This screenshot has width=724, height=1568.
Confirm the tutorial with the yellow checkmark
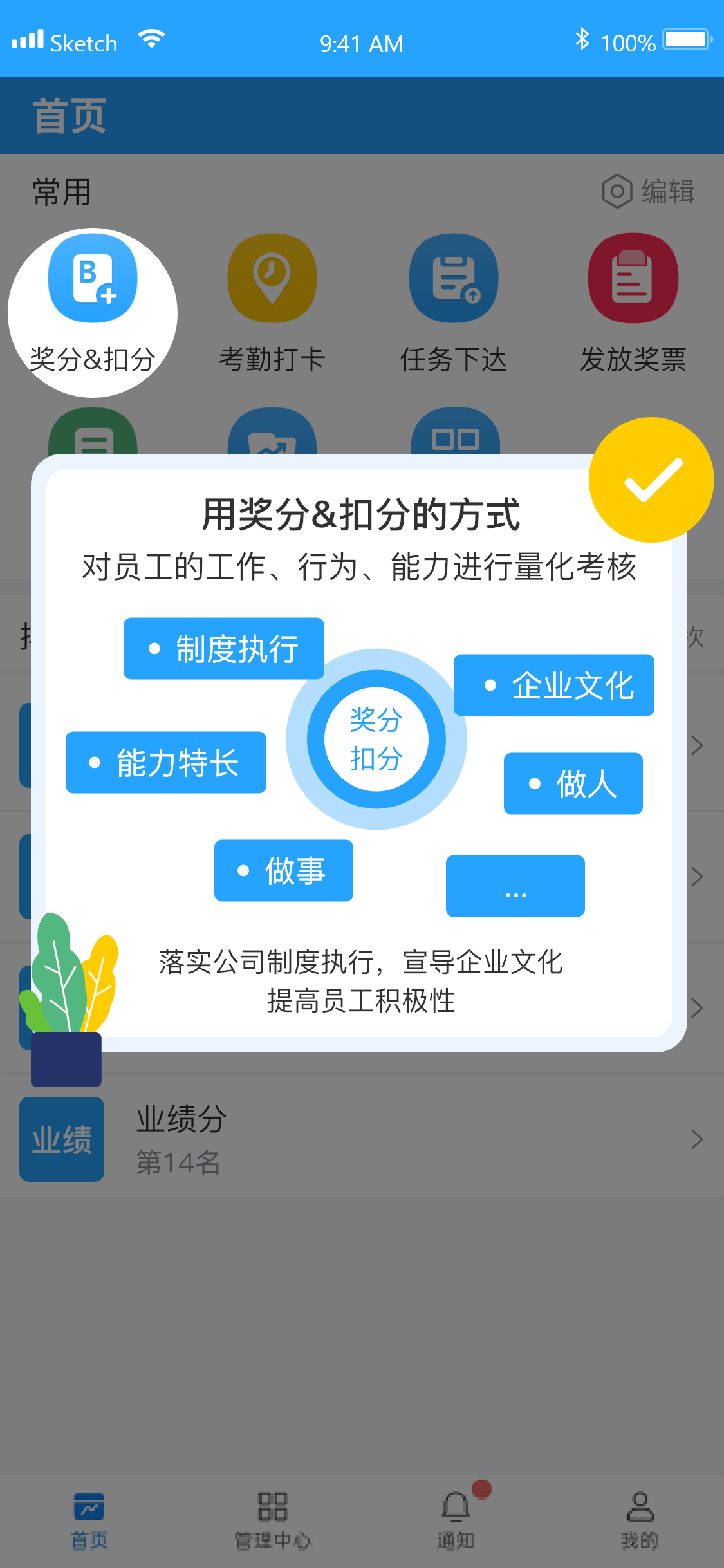[651, 480]
